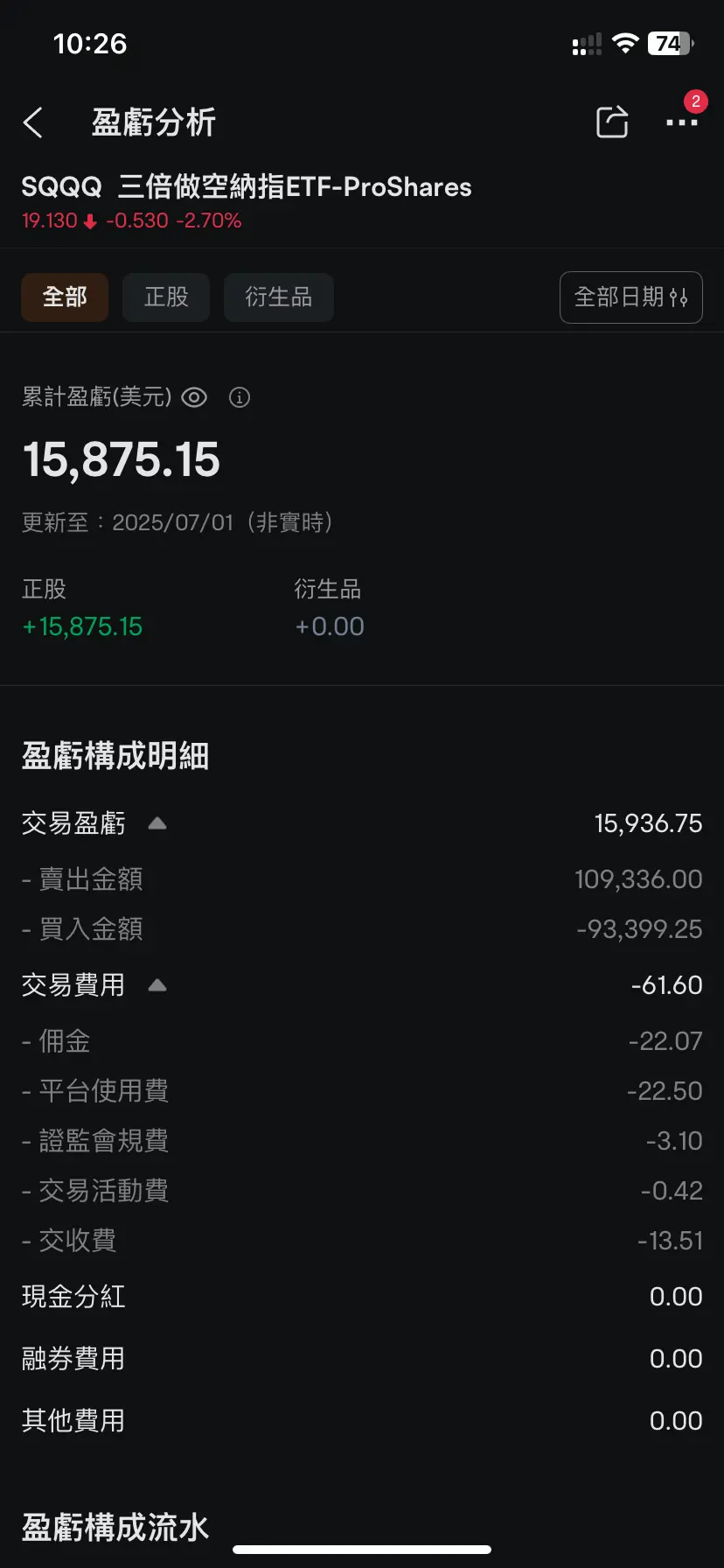
Task: Open the 全部日期 date filter
Action: tap(630, 297)
